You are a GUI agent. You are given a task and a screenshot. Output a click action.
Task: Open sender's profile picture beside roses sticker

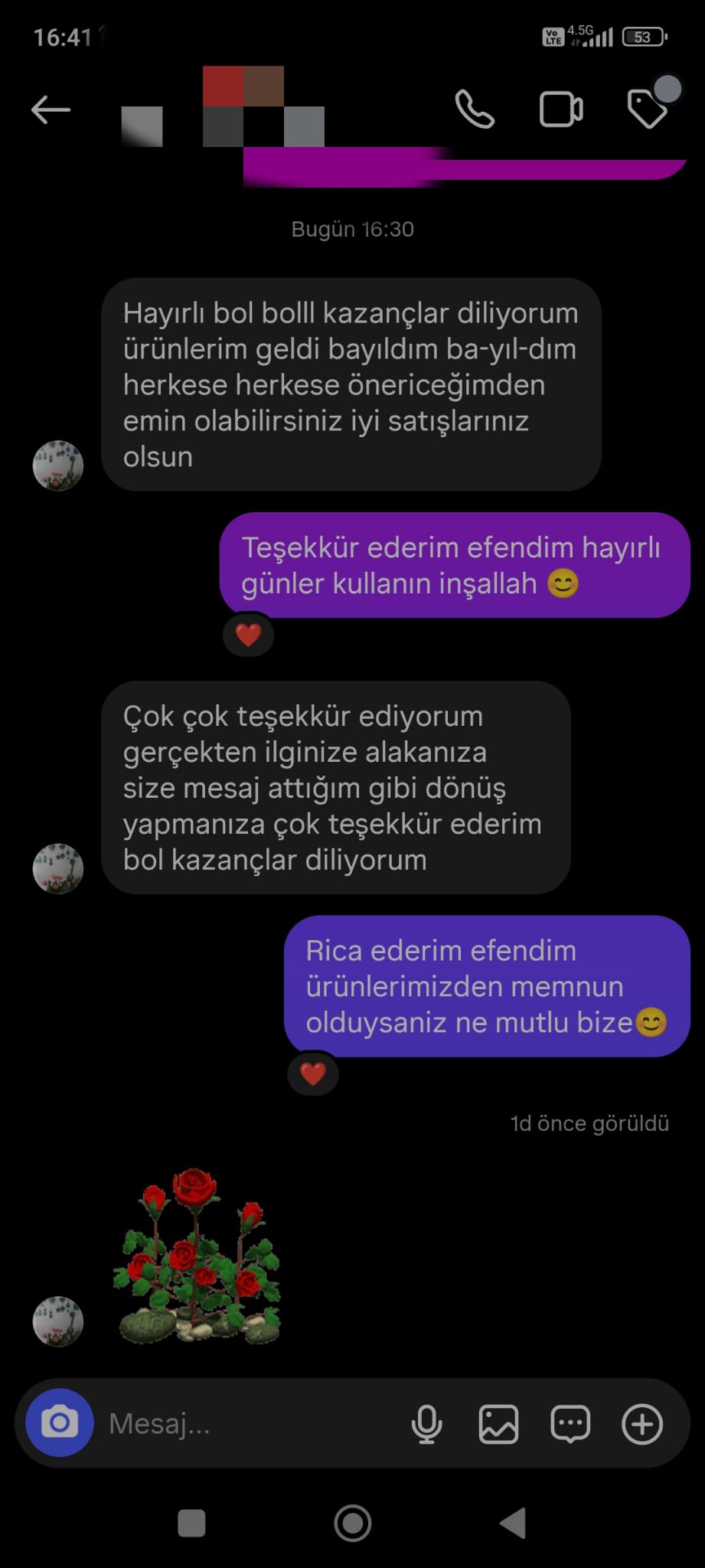click(58, 1321)
